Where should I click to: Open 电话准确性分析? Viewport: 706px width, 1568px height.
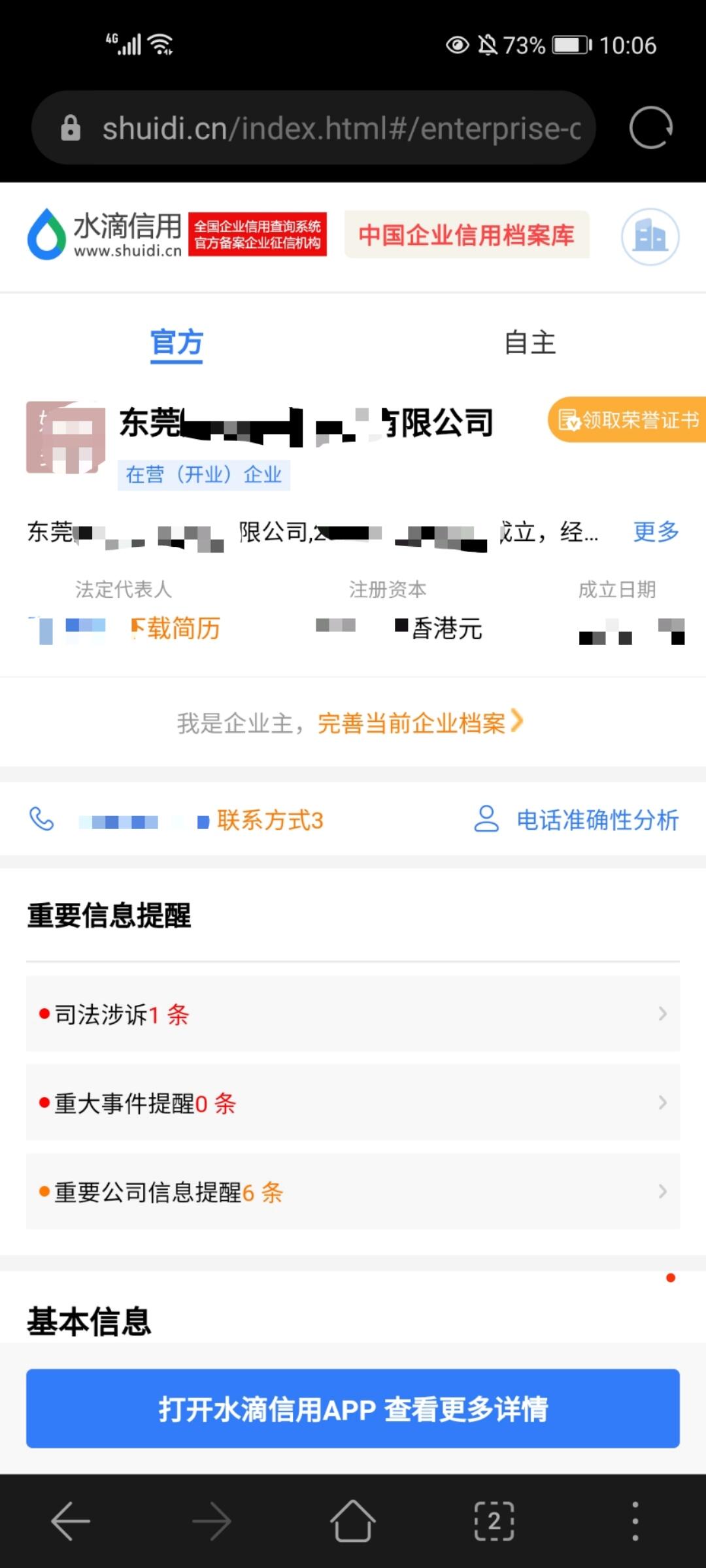(x=577, y=819)
